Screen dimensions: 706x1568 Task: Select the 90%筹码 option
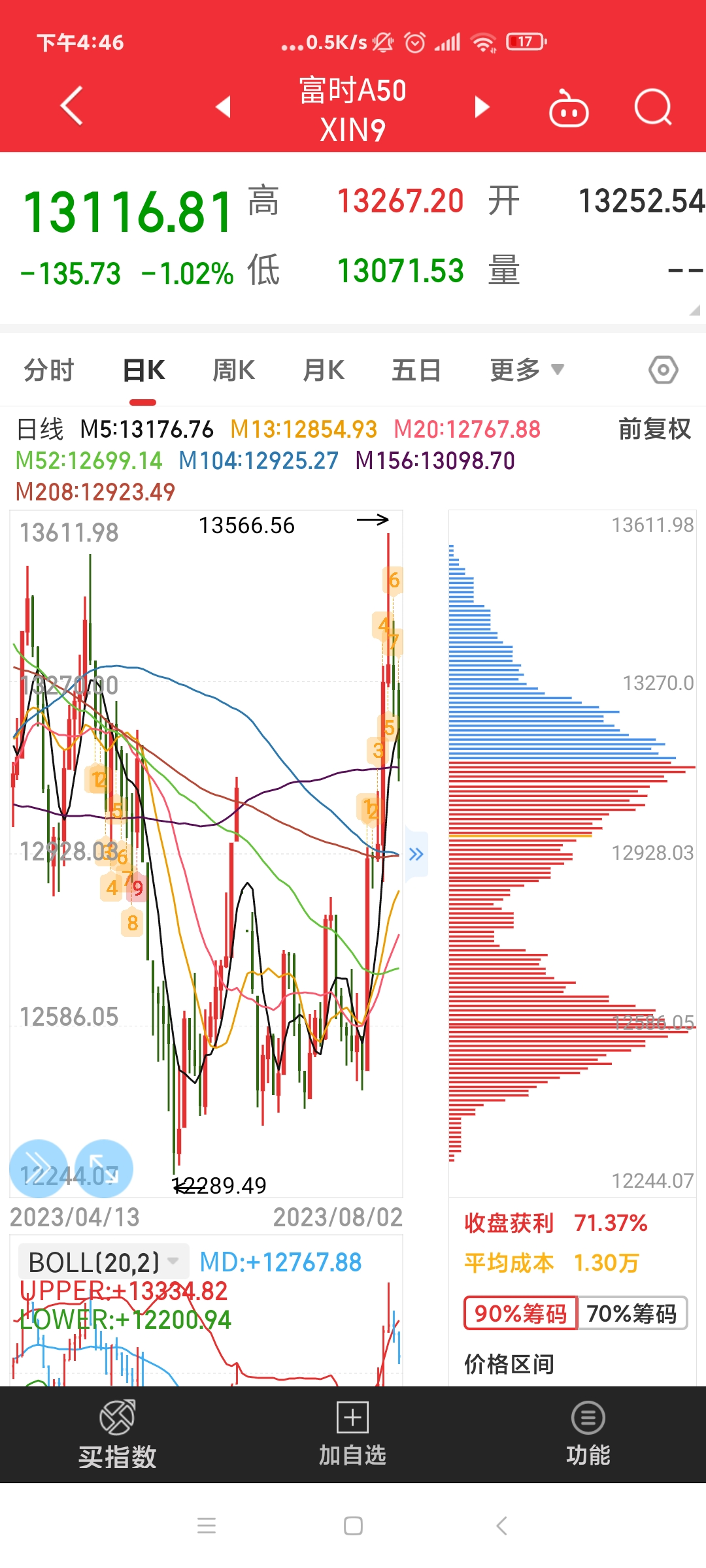520,1313
